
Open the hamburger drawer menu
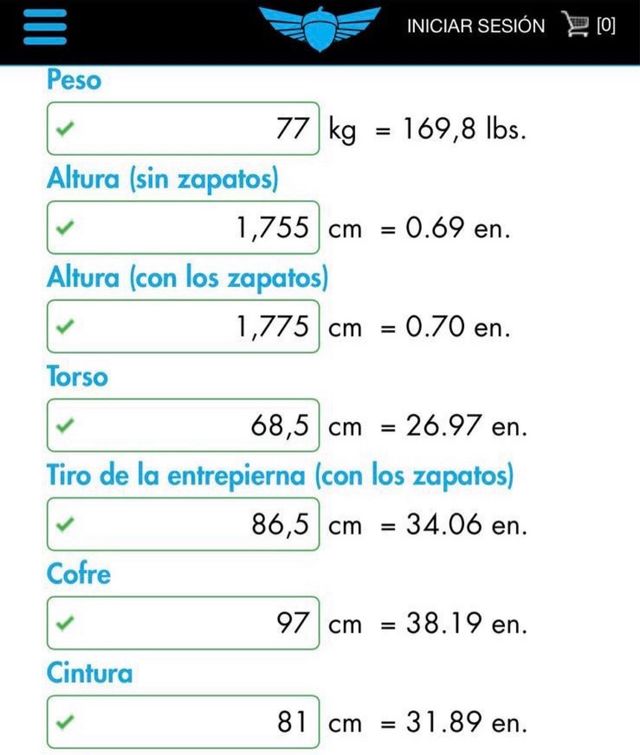(x=49, y=26)
